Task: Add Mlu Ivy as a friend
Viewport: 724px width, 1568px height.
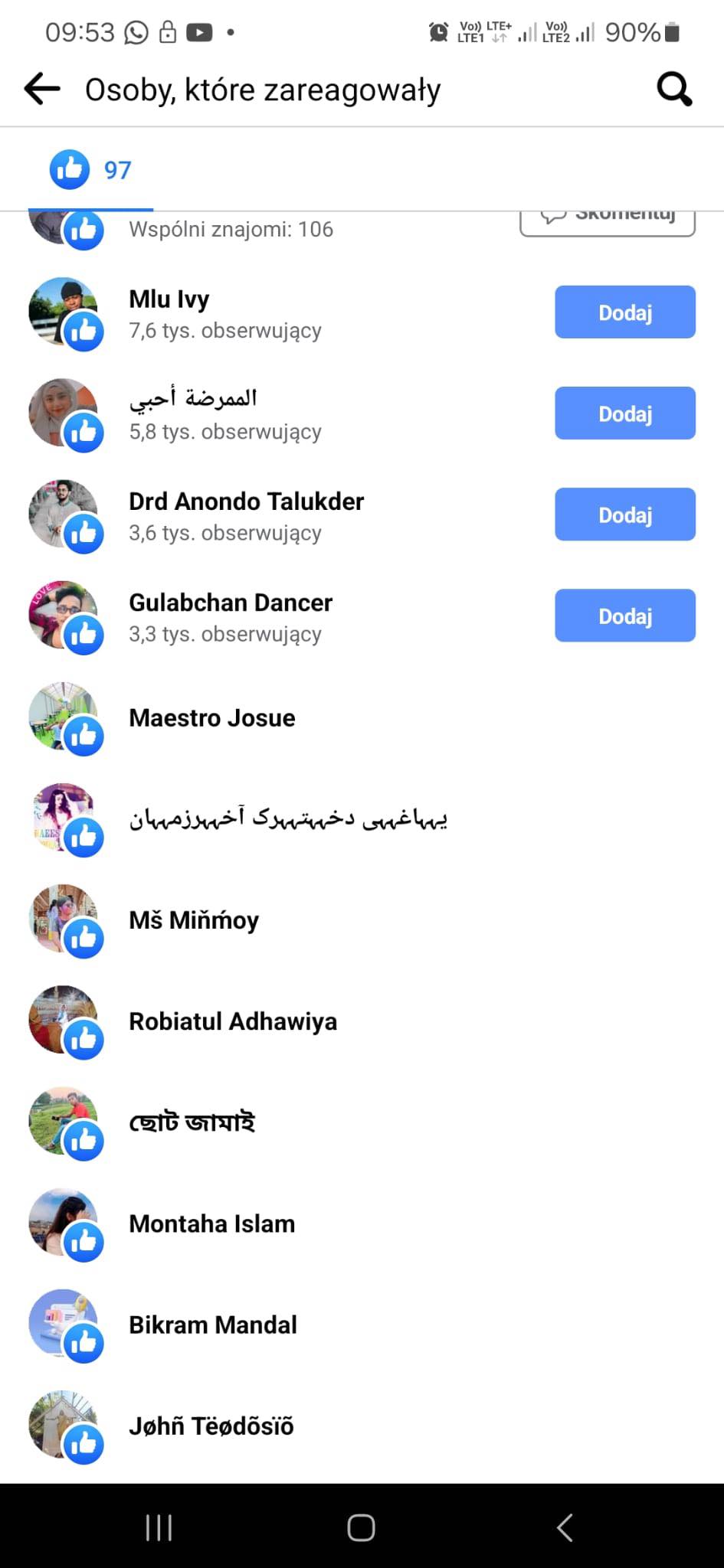Action: click(x=625, y=312)
